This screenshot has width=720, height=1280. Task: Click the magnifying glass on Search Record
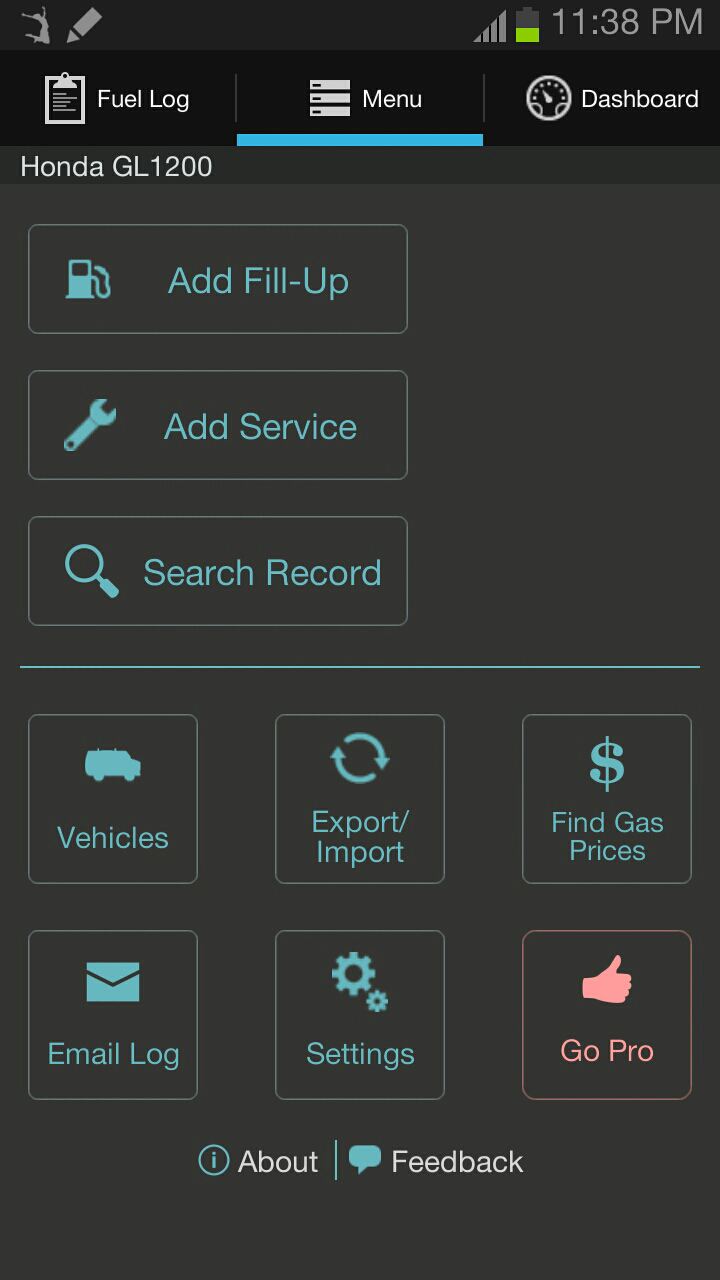[x=92, y=571]
